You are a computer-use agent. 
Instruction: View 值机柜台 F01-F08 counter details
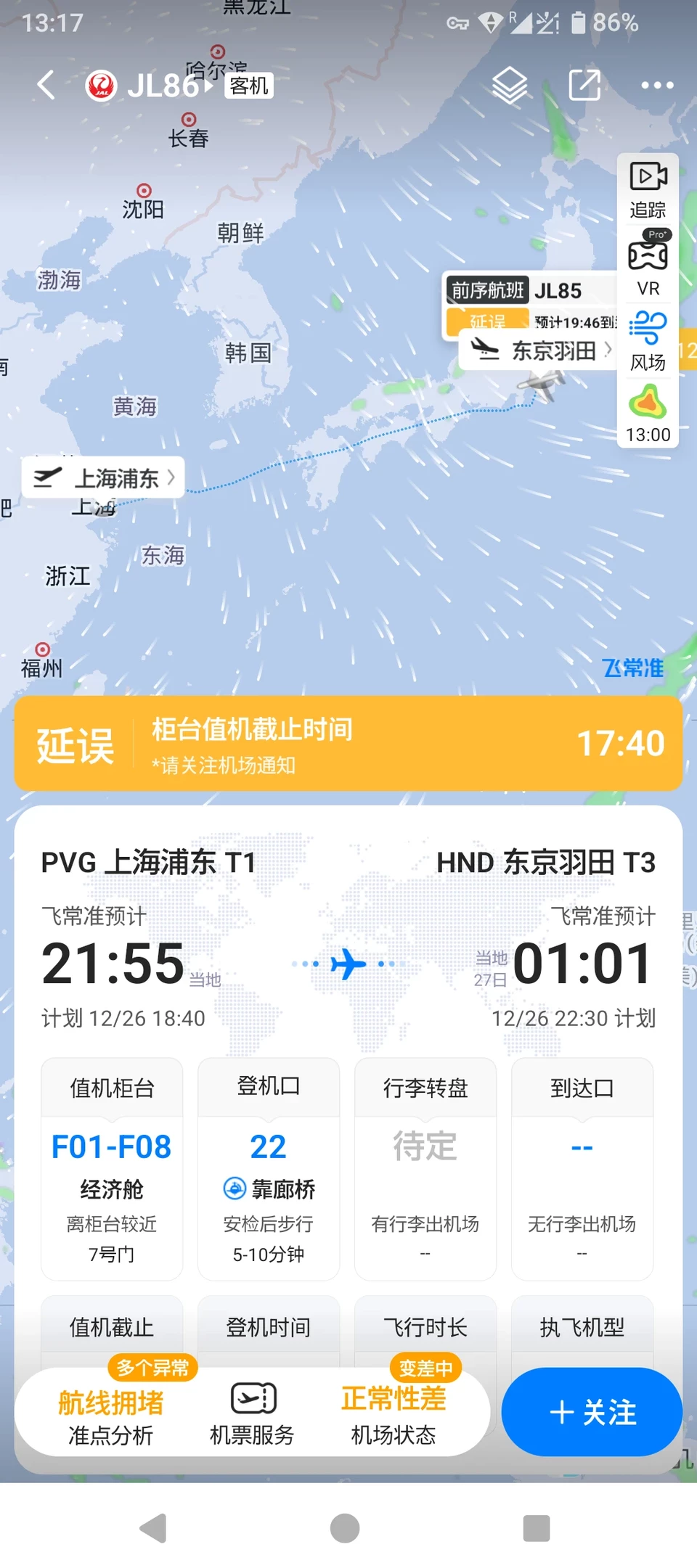point(112,1170)
